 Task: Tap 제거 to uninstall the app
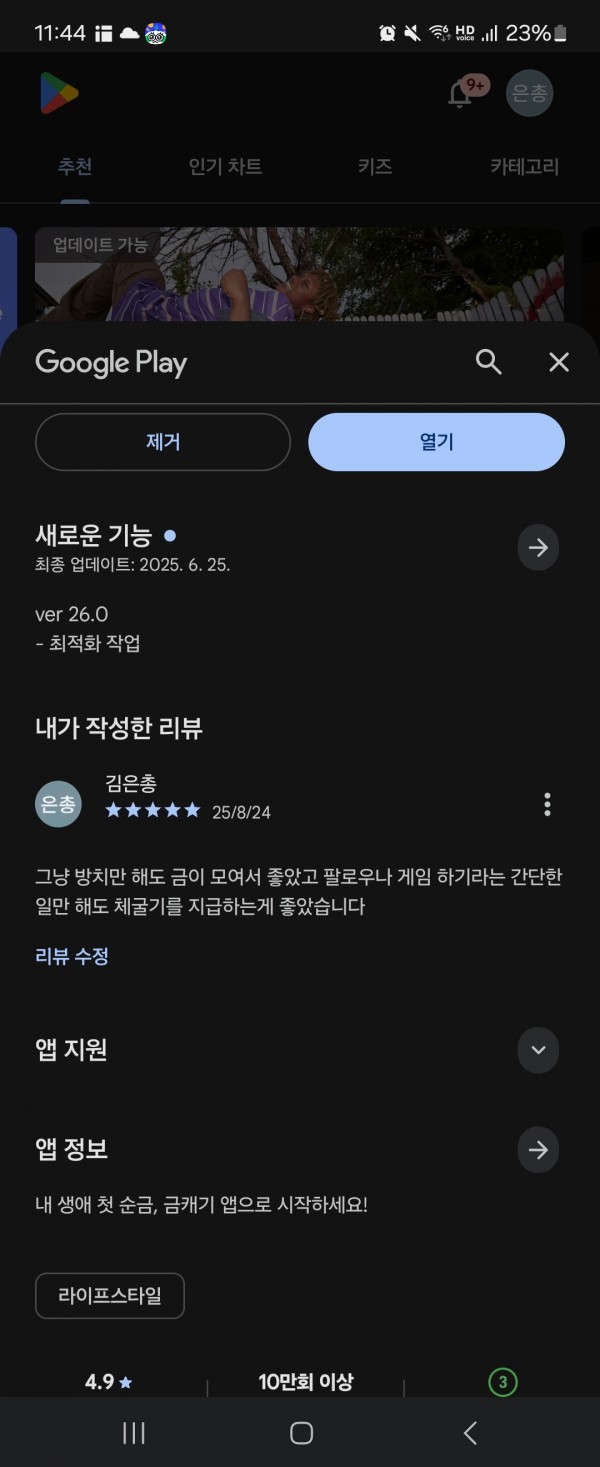coord(163,442)
